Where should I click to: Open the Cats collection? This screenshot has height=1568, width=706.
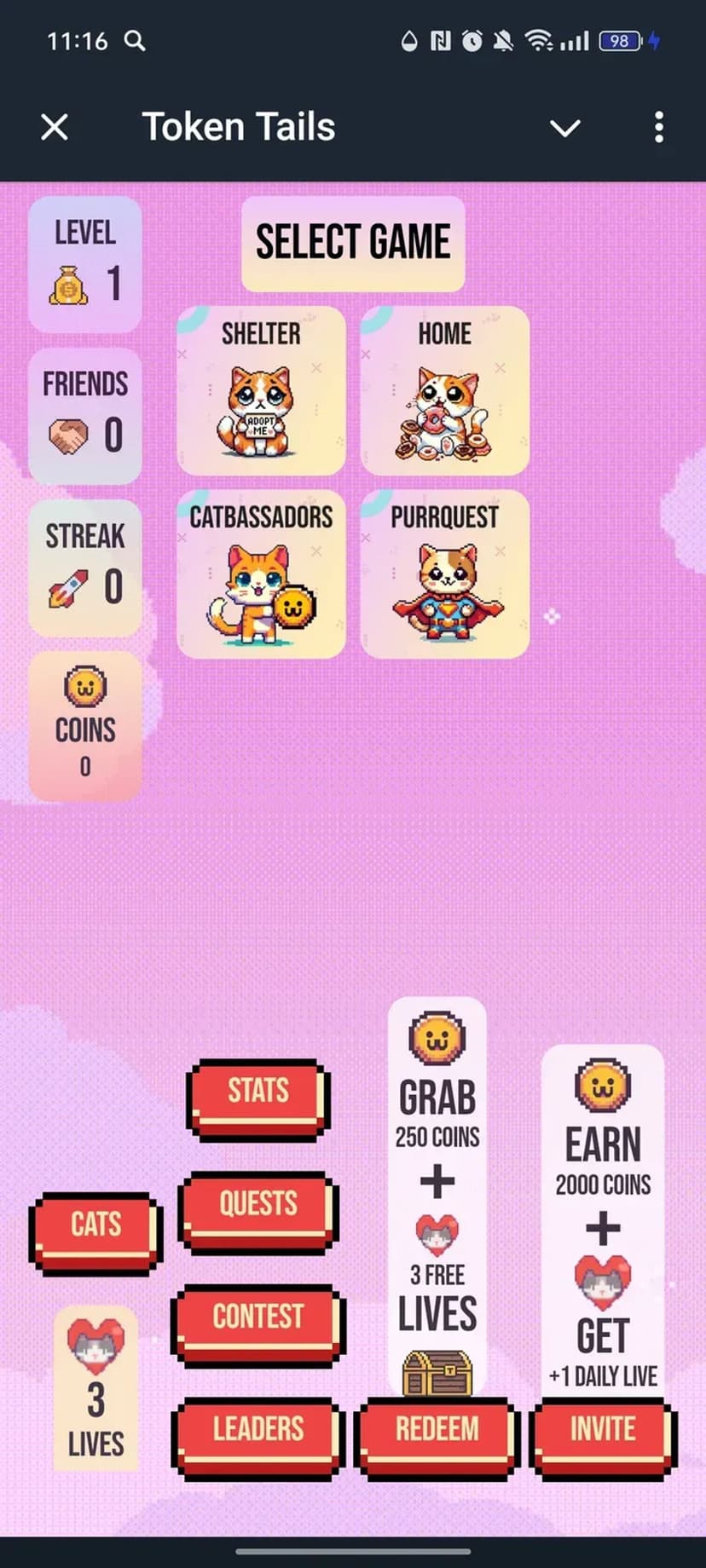95,1230
